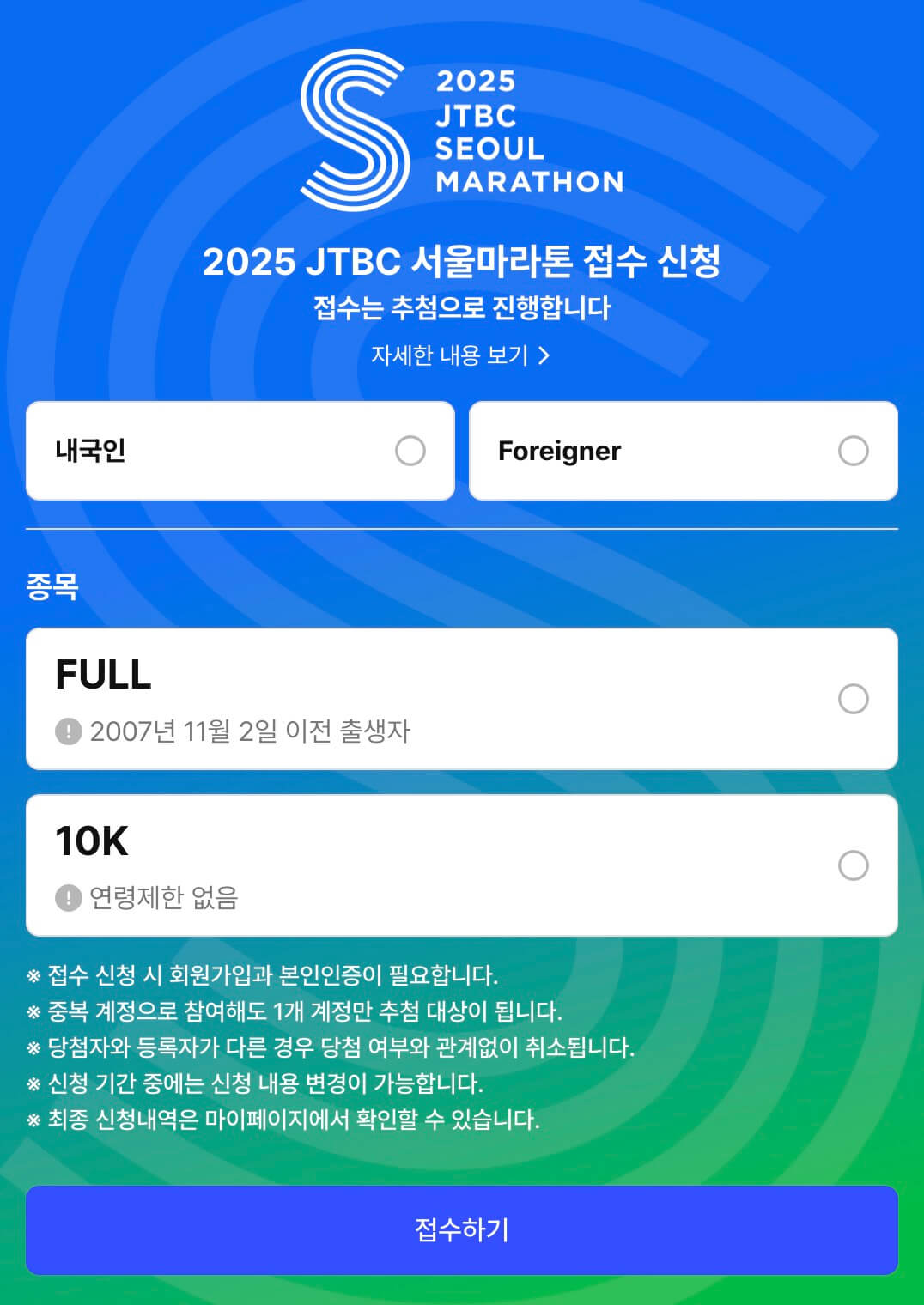Click the 접수하기 submit button

(x=462, y=1229)
